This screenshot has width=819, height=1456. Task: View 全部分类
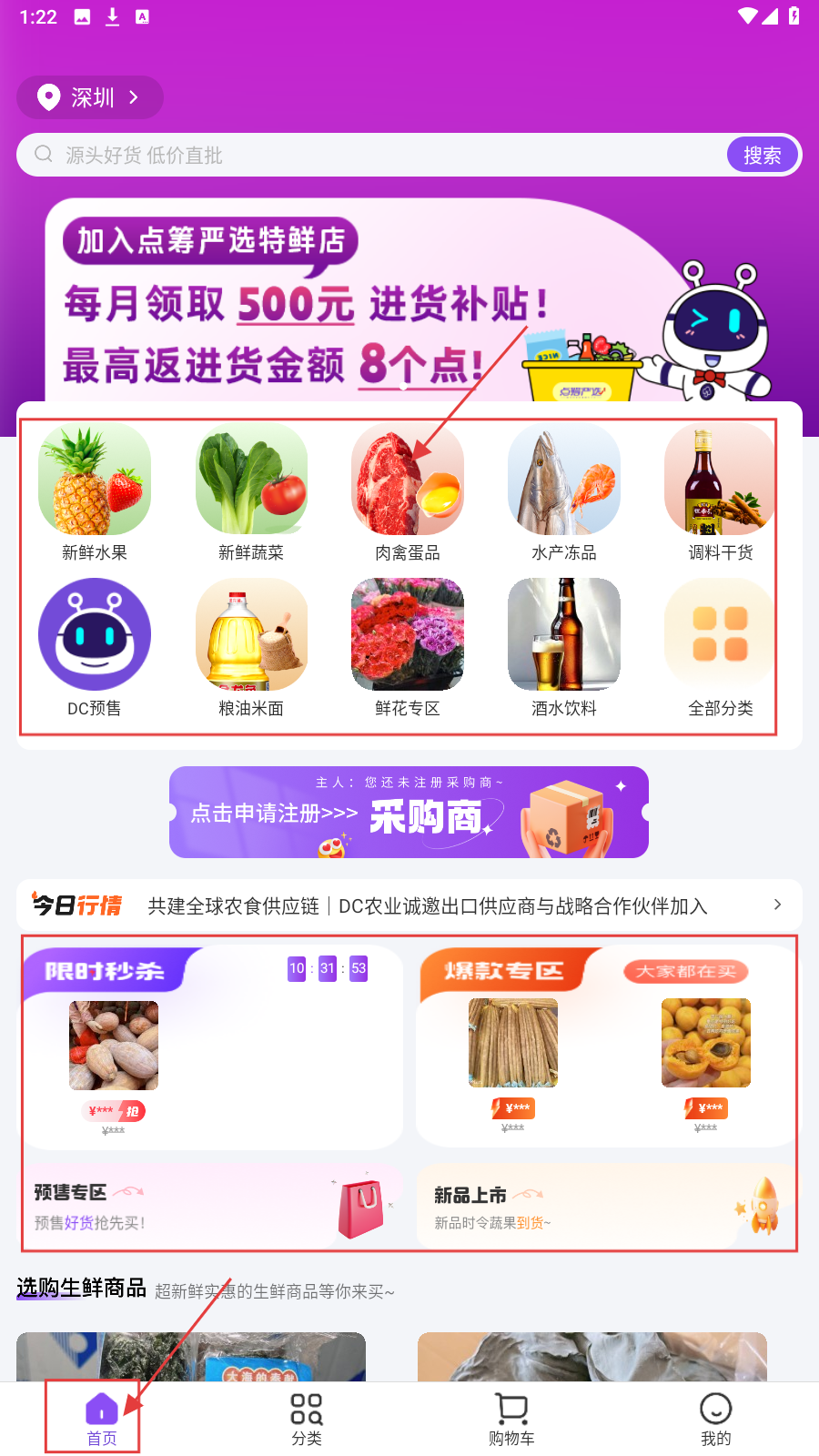click(x=720, y=647)
